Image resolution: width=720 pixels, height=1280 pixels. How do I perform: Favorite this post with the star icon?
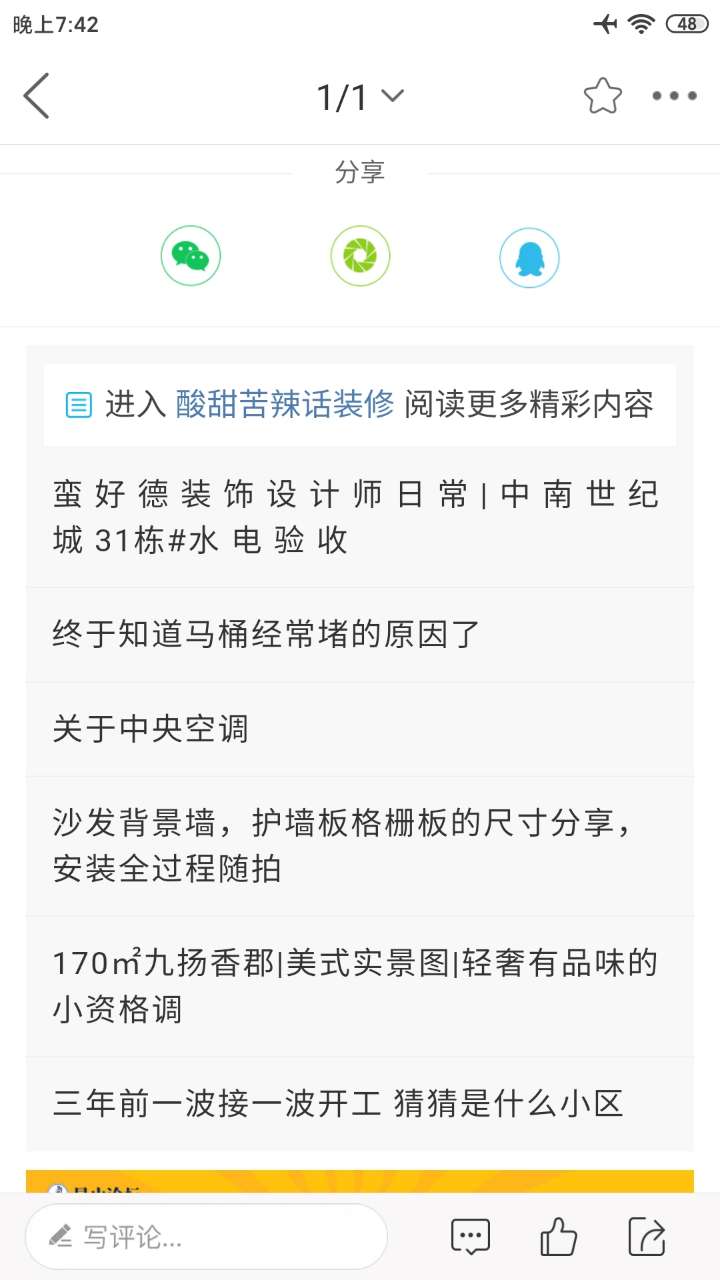click(x=602, y=96)
